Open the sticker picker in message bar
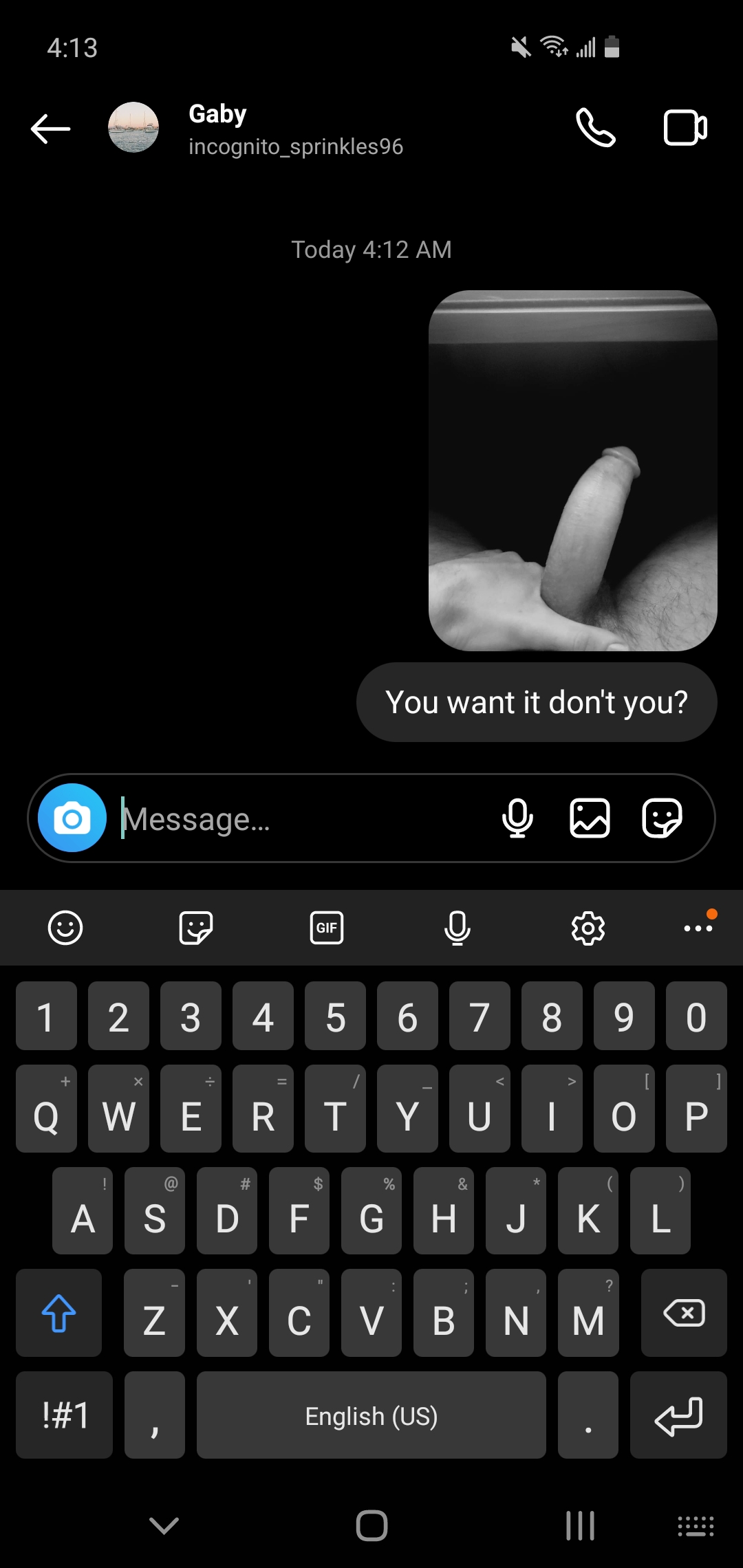Viewport: 743px width, 1568px height. click(x=662, y=818)
